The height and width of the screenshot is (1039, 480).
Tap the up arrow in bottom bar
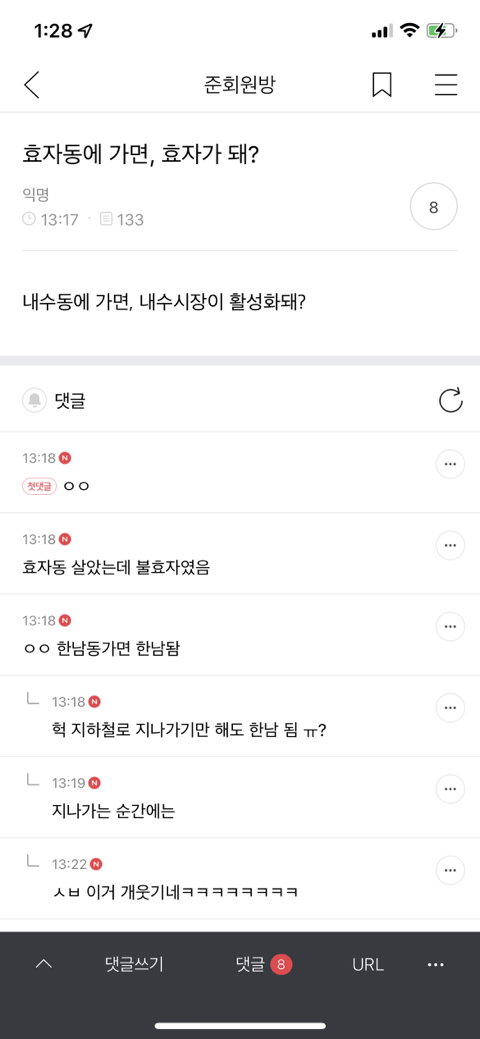click(x=44, y=964)
